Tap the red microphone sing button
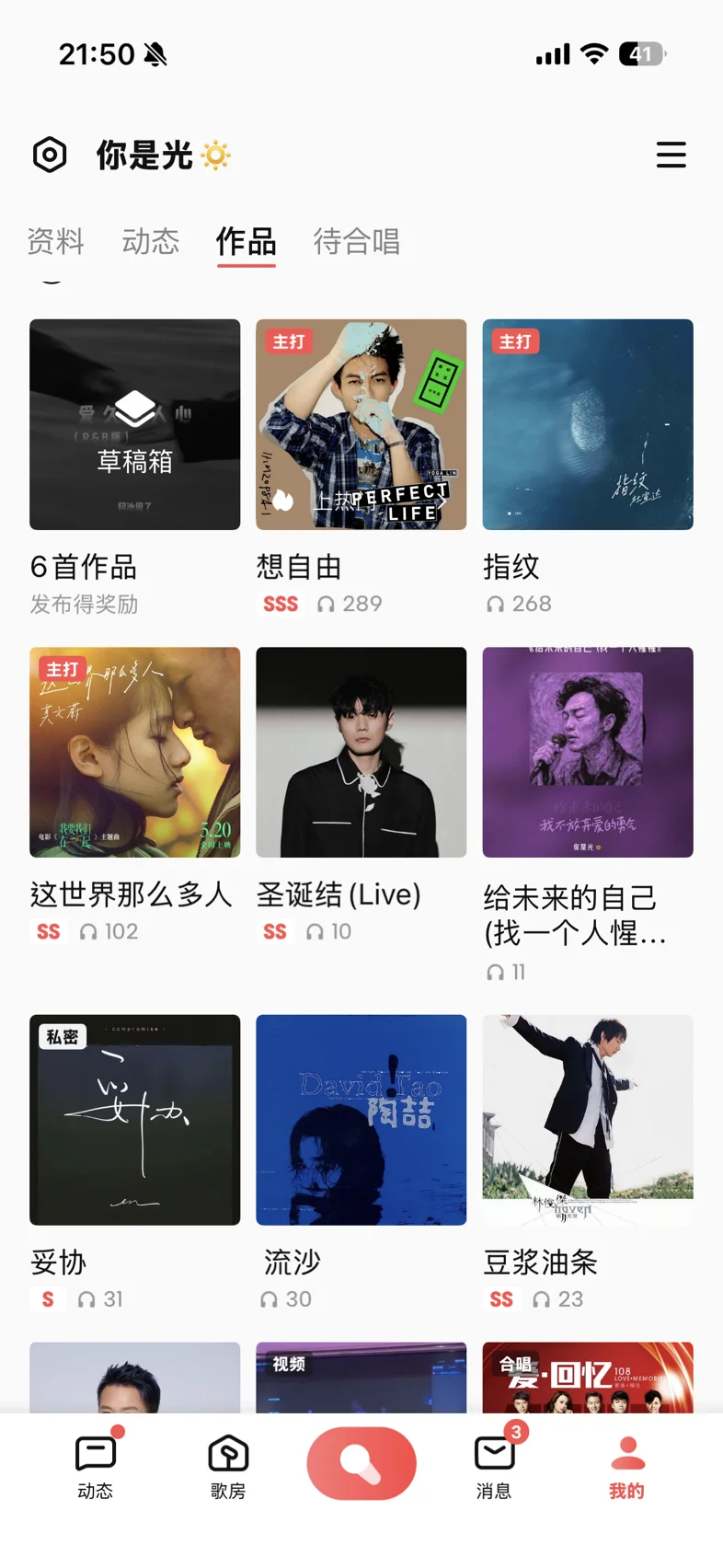Screen dimensions: 723x1568 361,1463
